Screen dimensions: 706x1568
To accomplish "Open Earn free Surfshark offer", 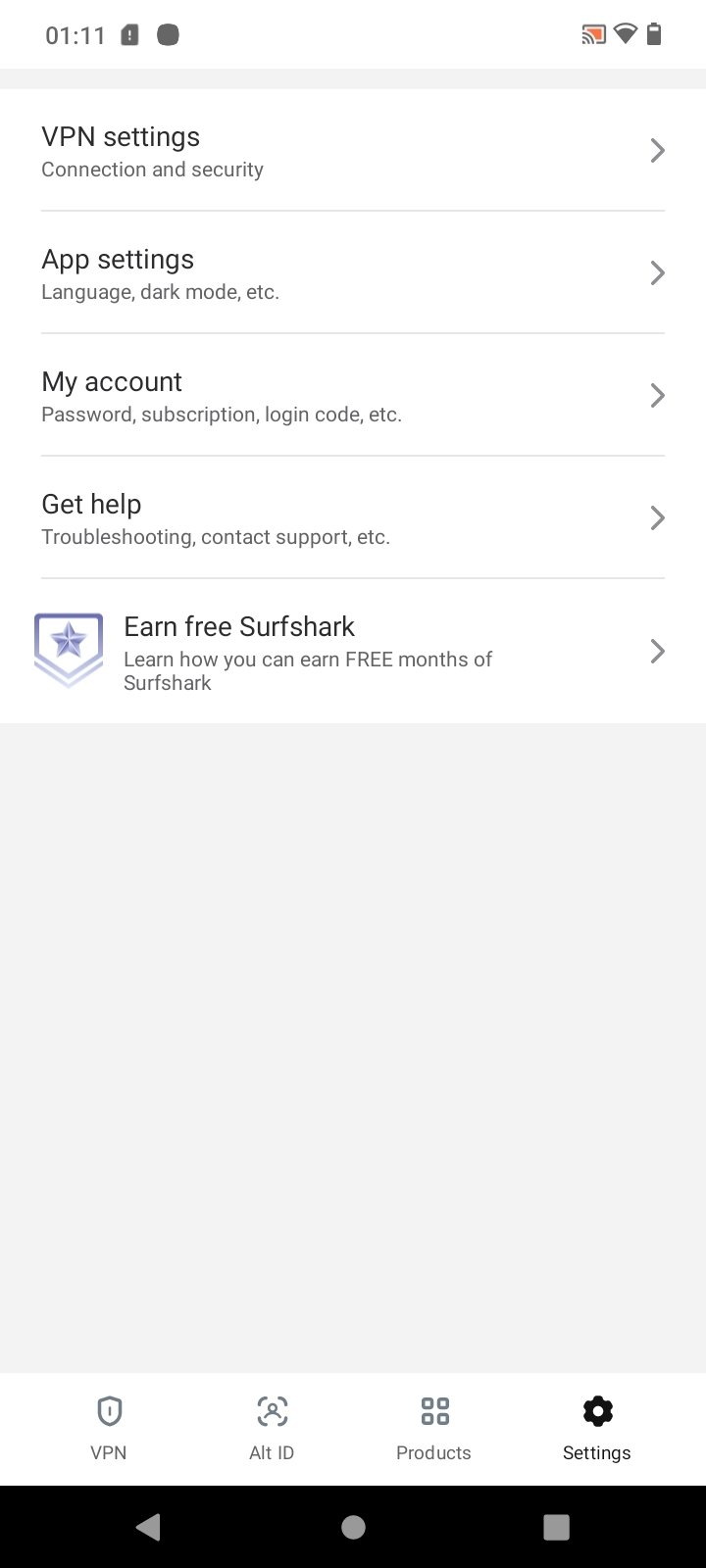I will click(x=353, y=651).
